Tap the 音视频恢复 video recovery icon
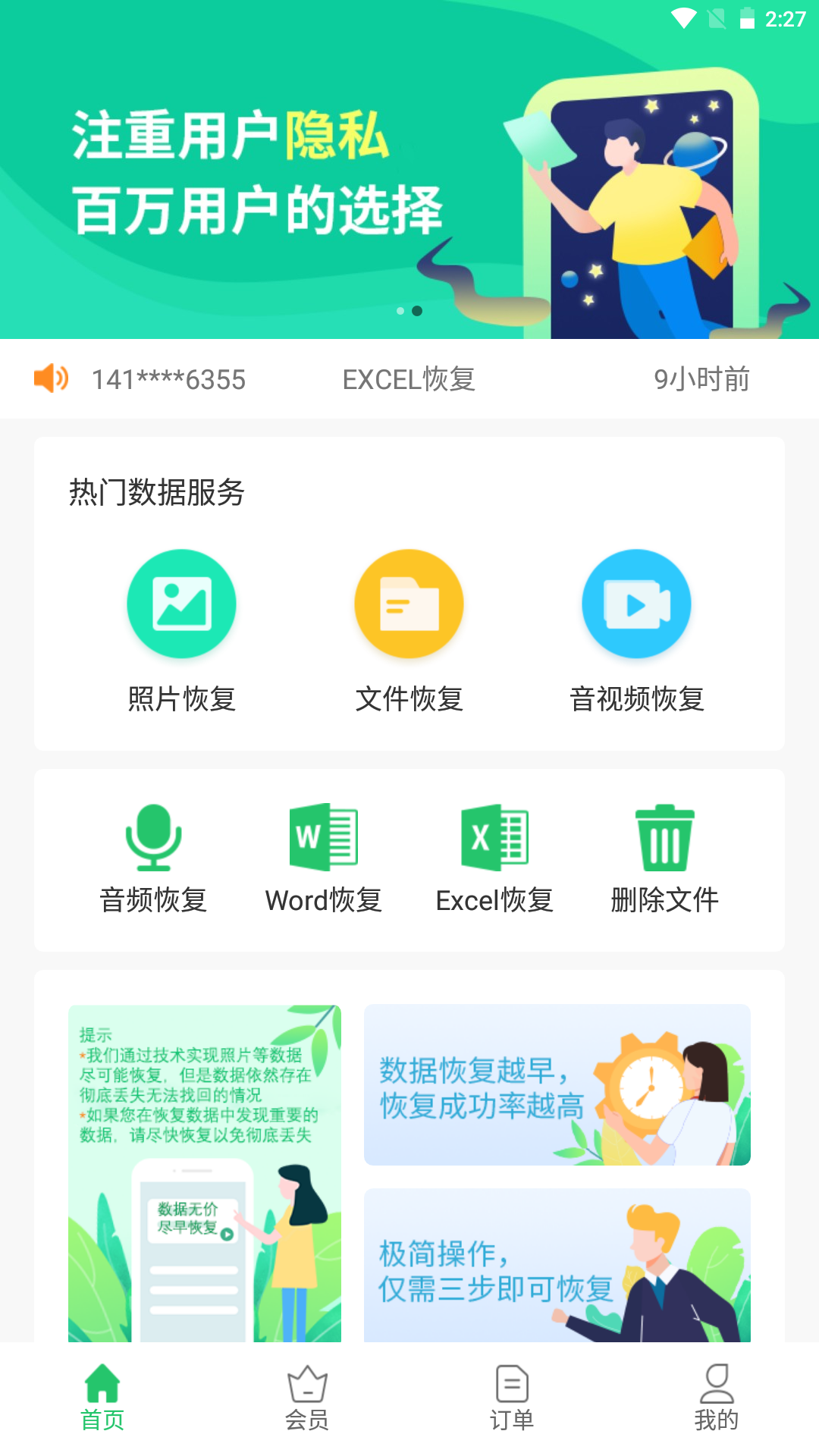 [636, 603]
